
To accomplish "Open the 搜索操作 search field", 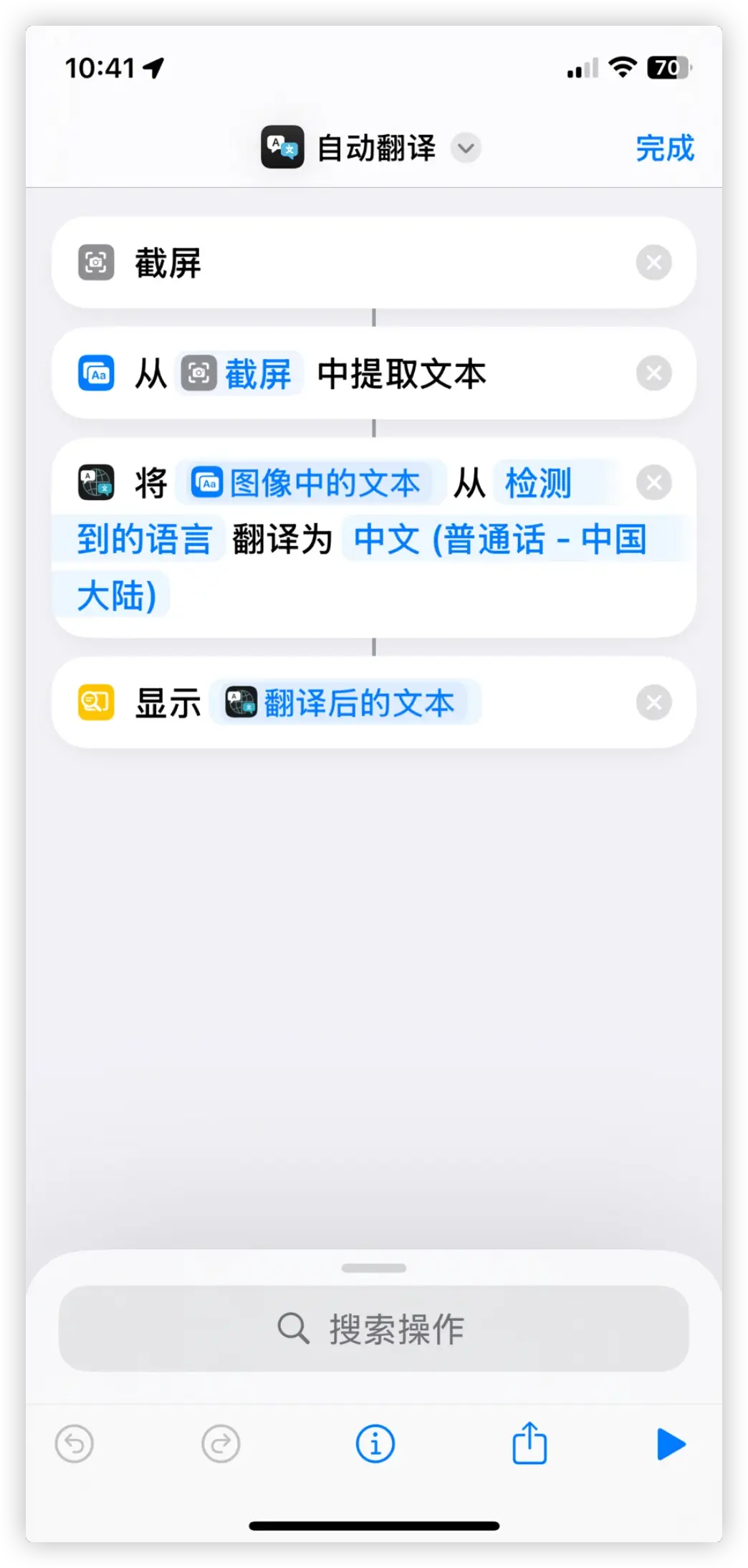I will click(x=373, y=1329).
